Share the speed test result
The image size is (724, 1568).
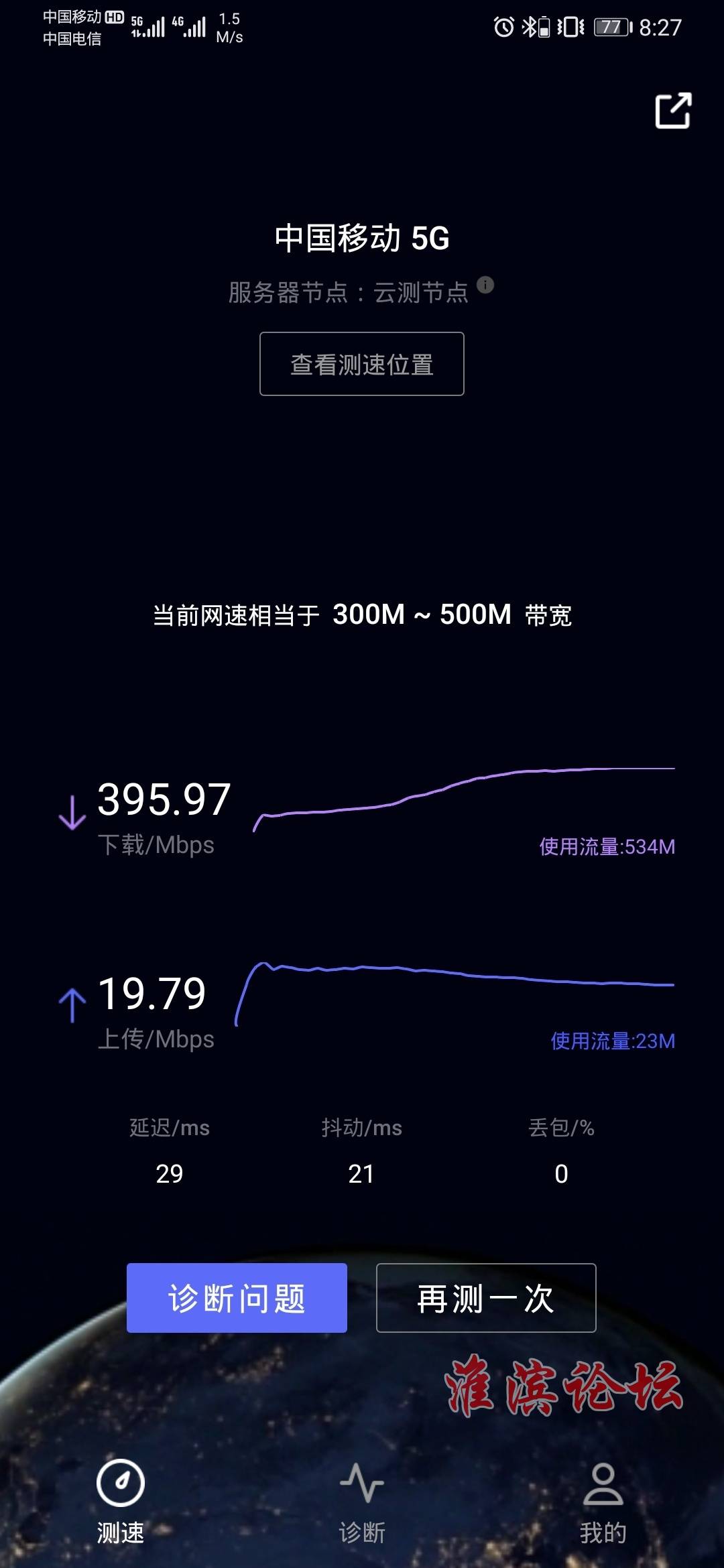pos(672,111)
